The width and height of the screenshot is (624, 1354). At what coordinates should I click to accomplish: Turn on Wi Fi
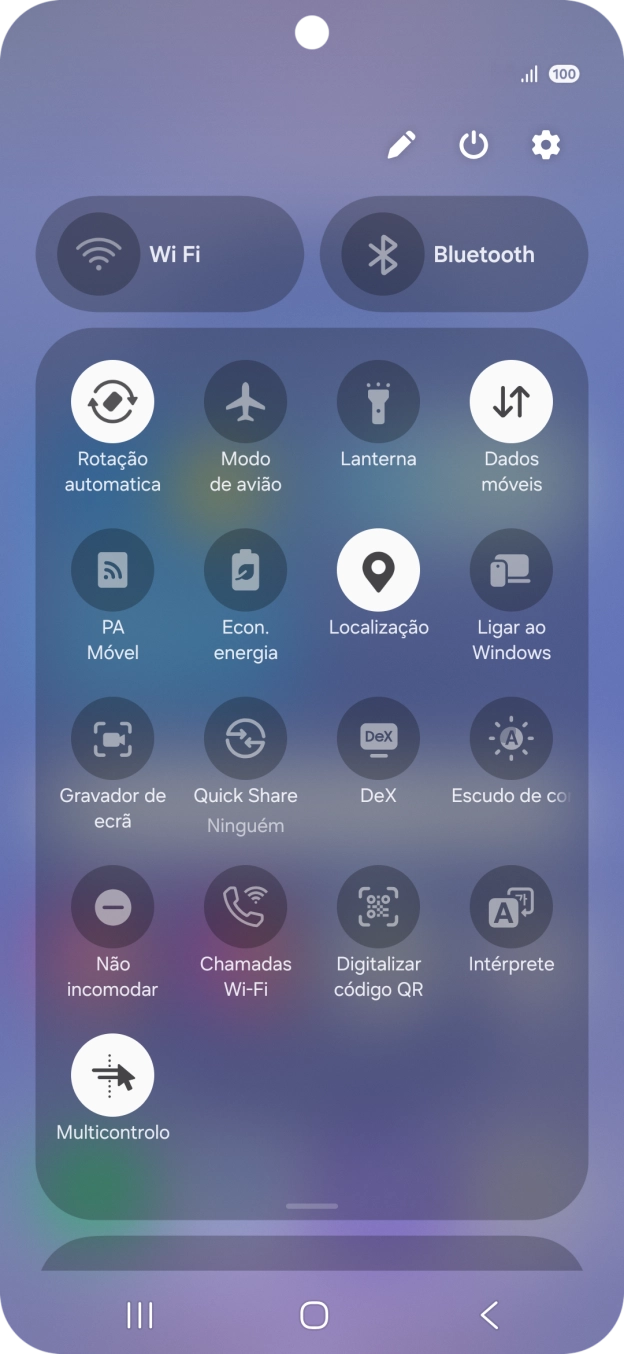(98, 254)
